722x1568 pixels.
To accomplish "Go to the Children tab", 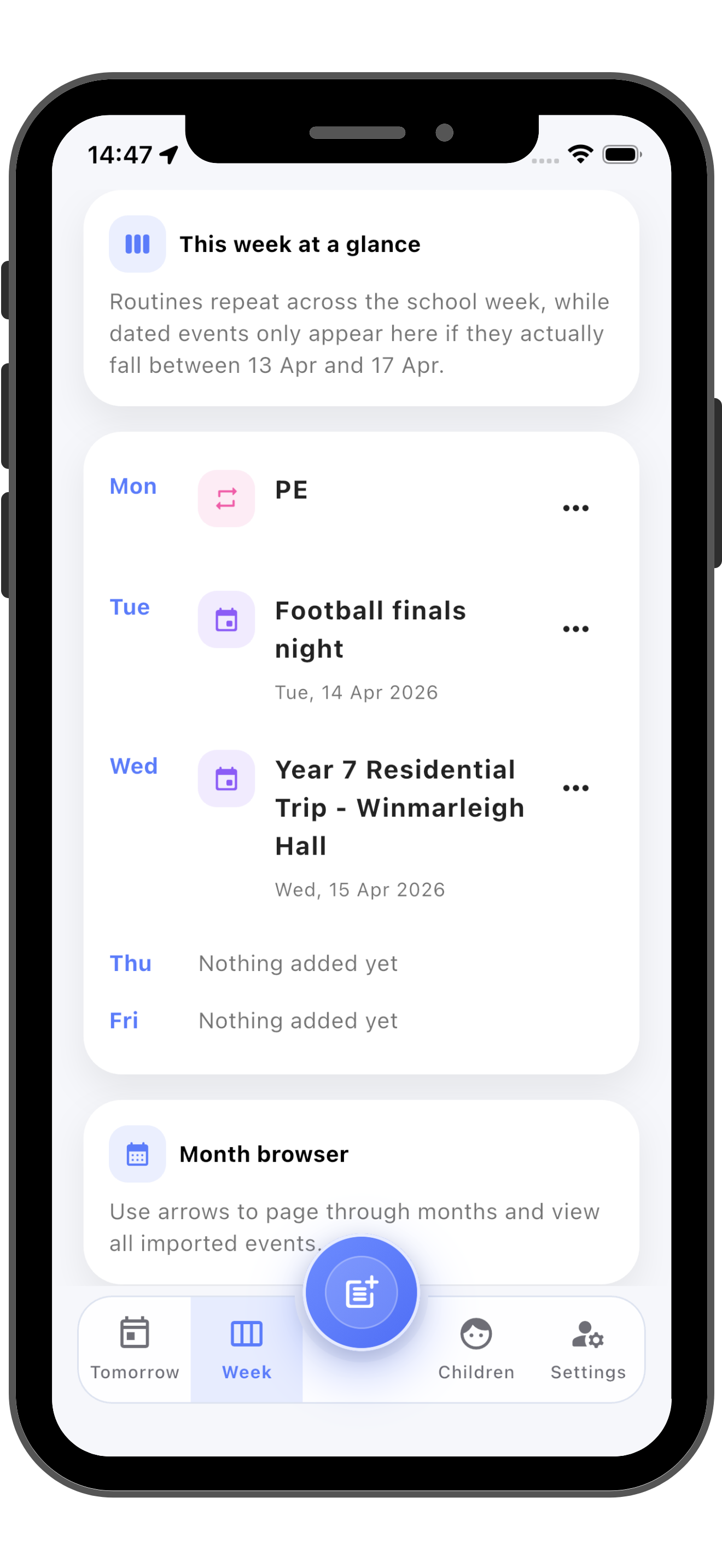I will (476, 1349).
